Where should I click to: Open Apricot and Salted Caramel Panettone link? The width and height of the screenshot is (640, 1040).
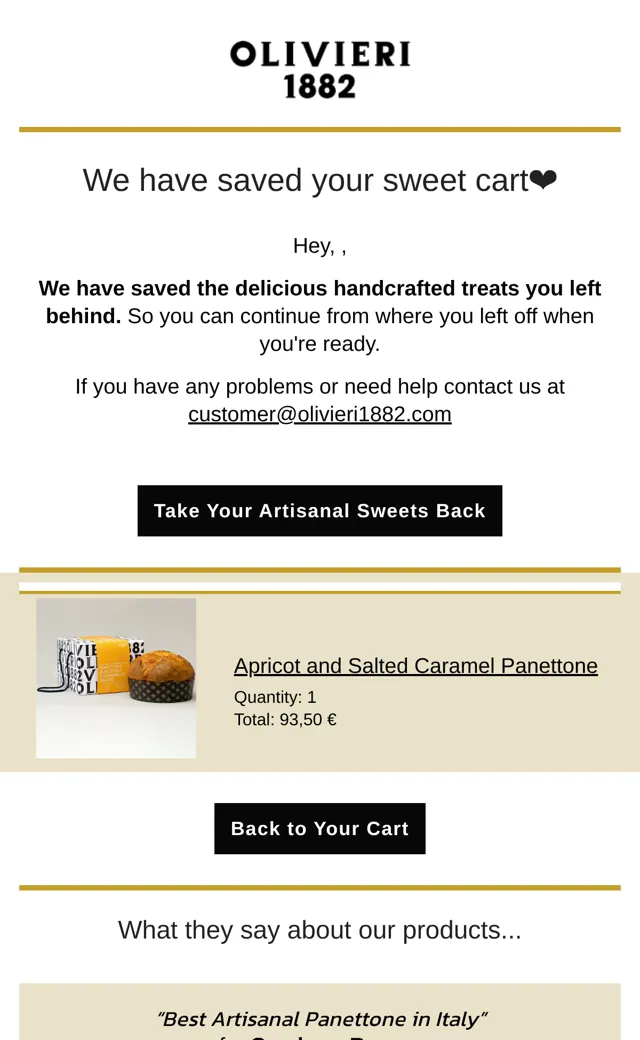pyautogui.click(x=416, y=666)
